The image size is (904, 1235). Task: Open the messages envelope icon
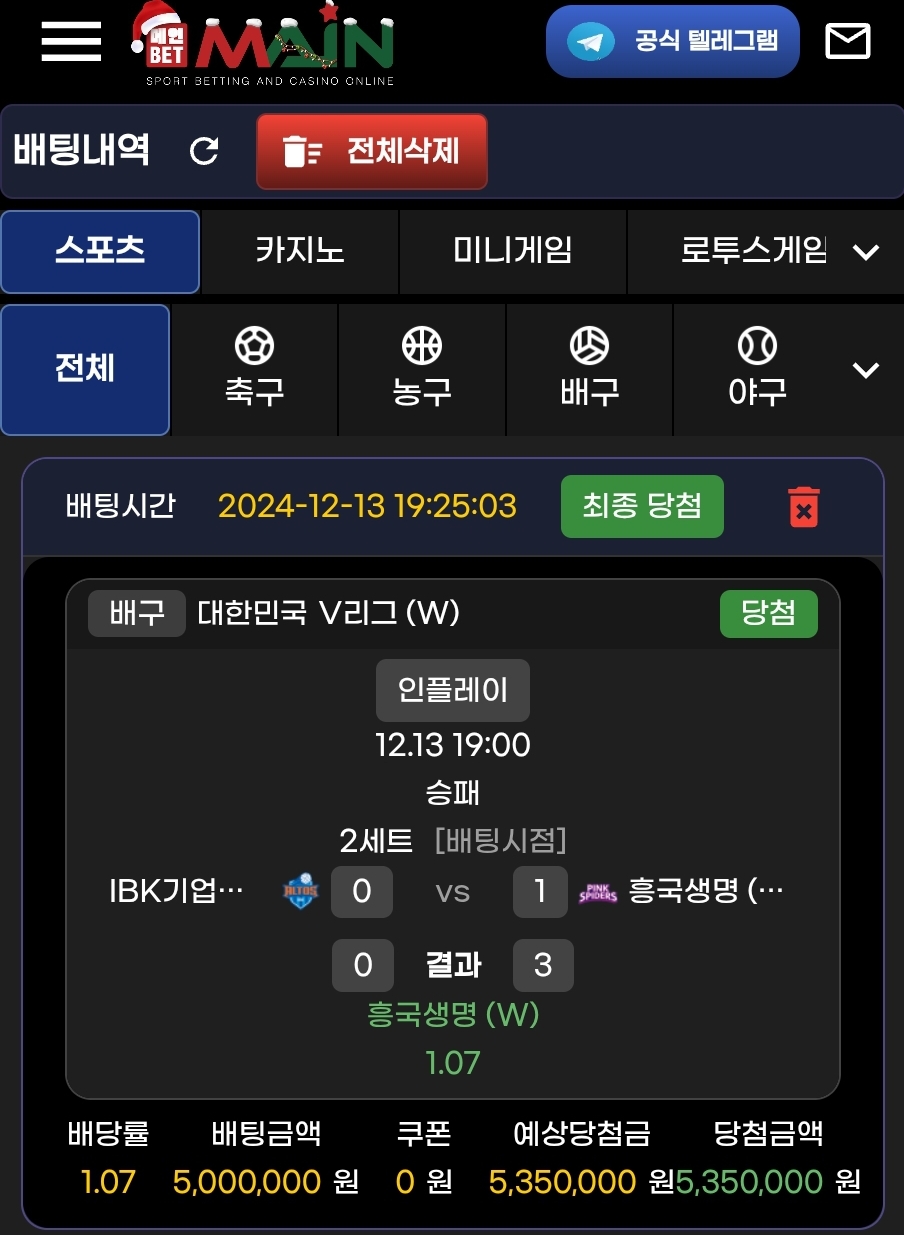(x=847, y=41)
